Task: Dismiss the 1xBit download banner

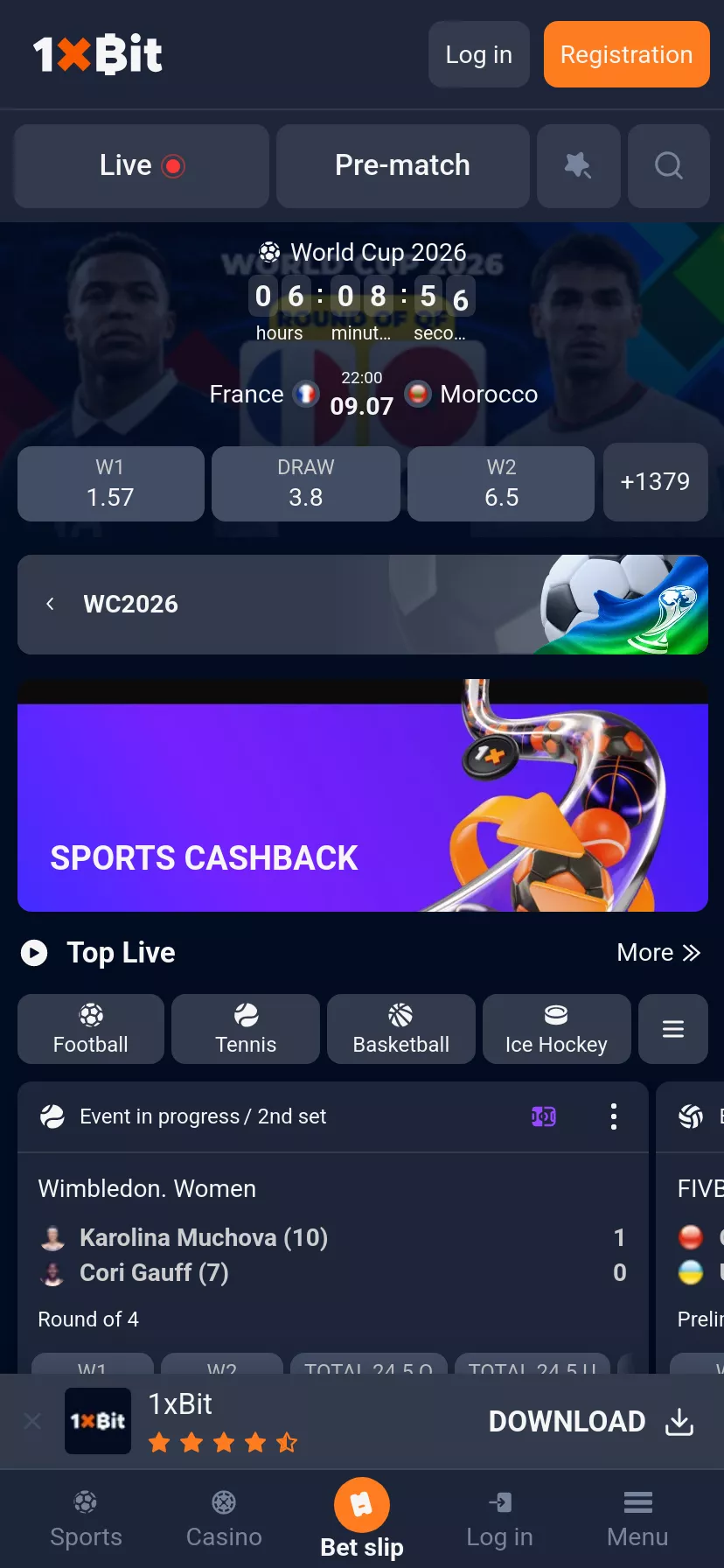Action: [x=32, y=1421]
